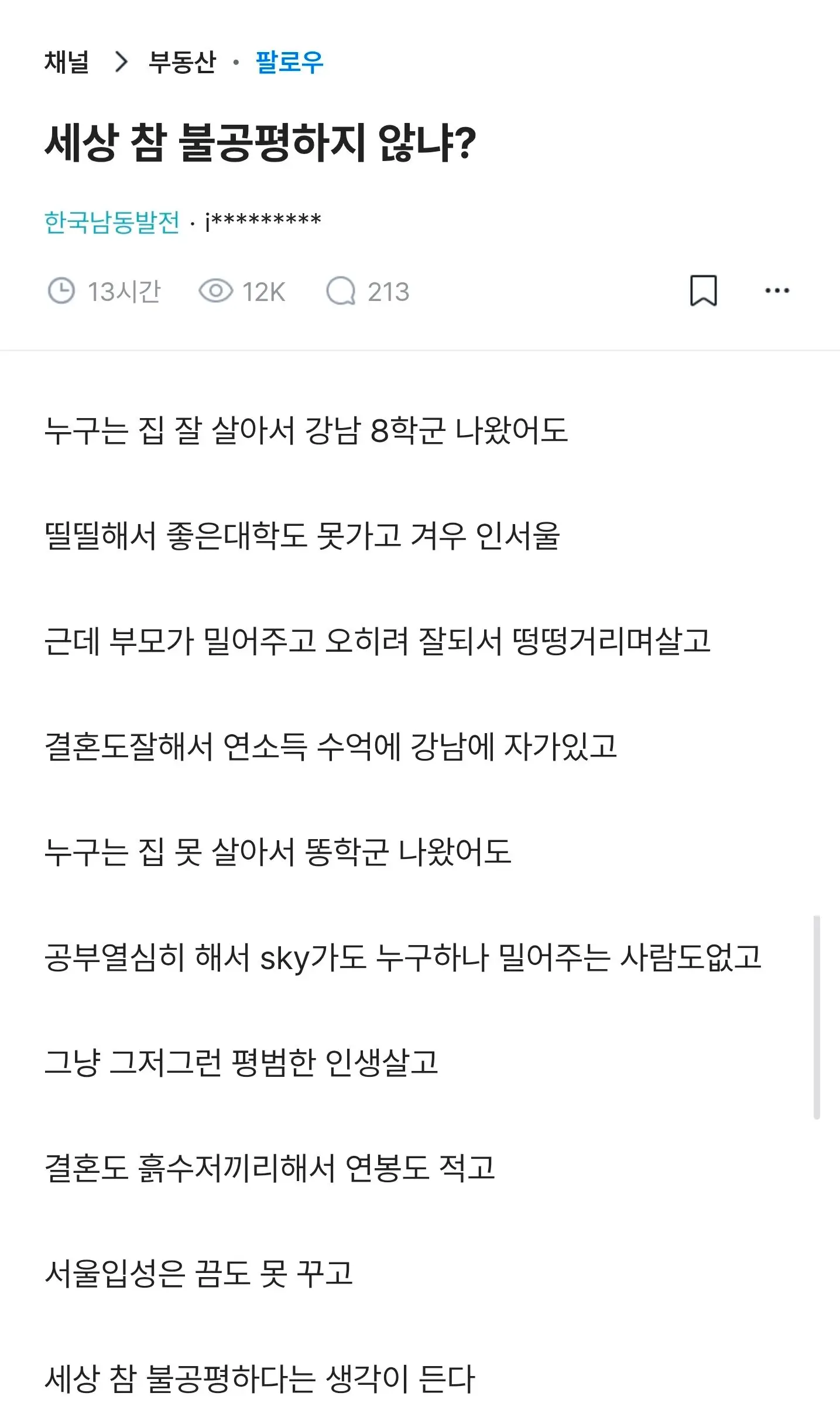Viewport: 840px width, 1410px height.
Task: Go to the 채널 breadcrumb
Action: pos(67,62)
